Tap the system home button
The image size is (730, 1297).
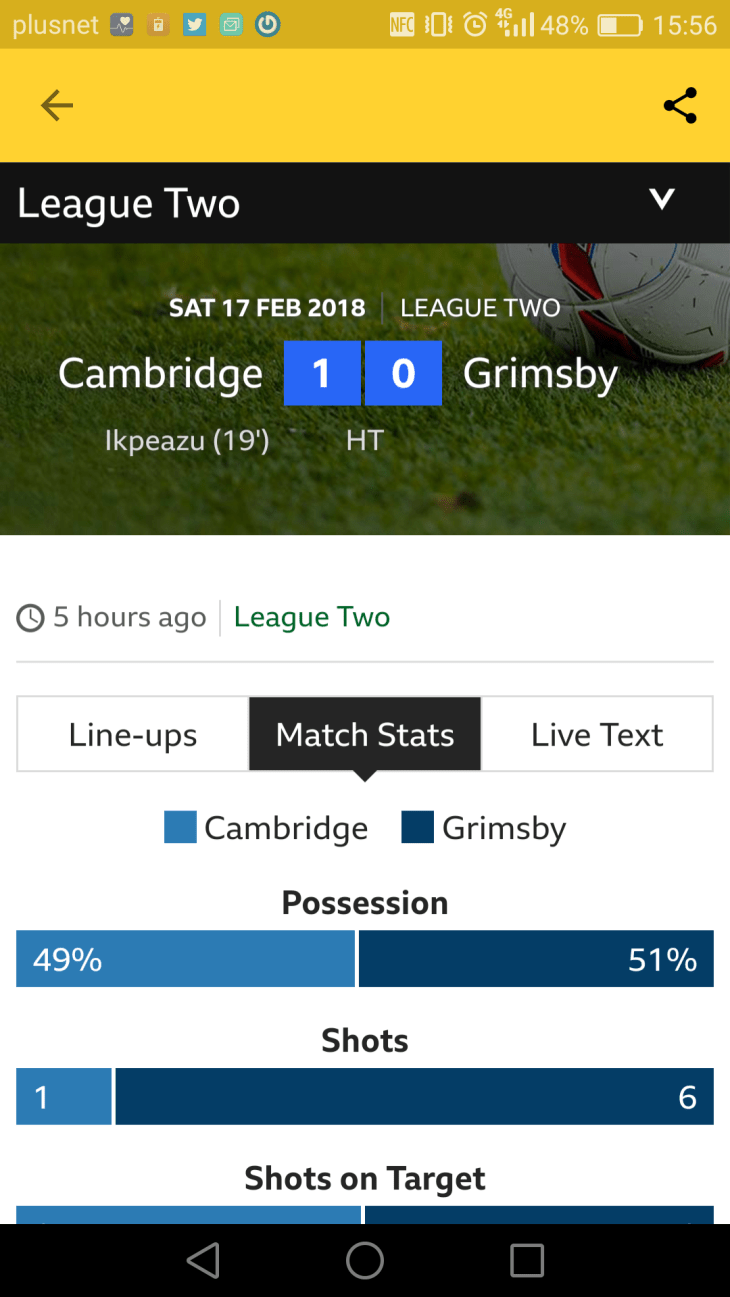pyautogui.click(x=365, y=1260)
